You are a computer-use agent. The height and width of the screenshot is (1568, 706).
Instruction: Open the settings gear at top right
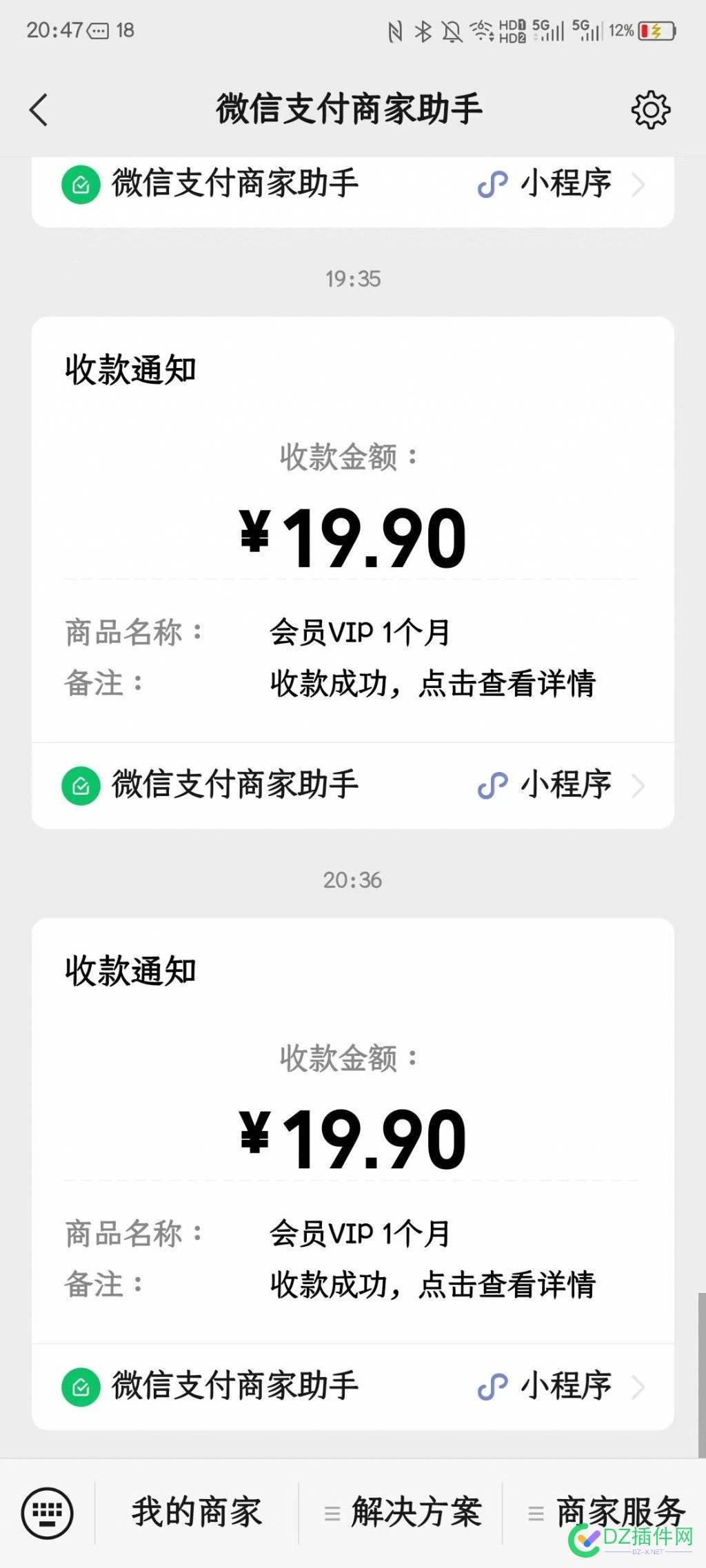[x=651, y=109]
